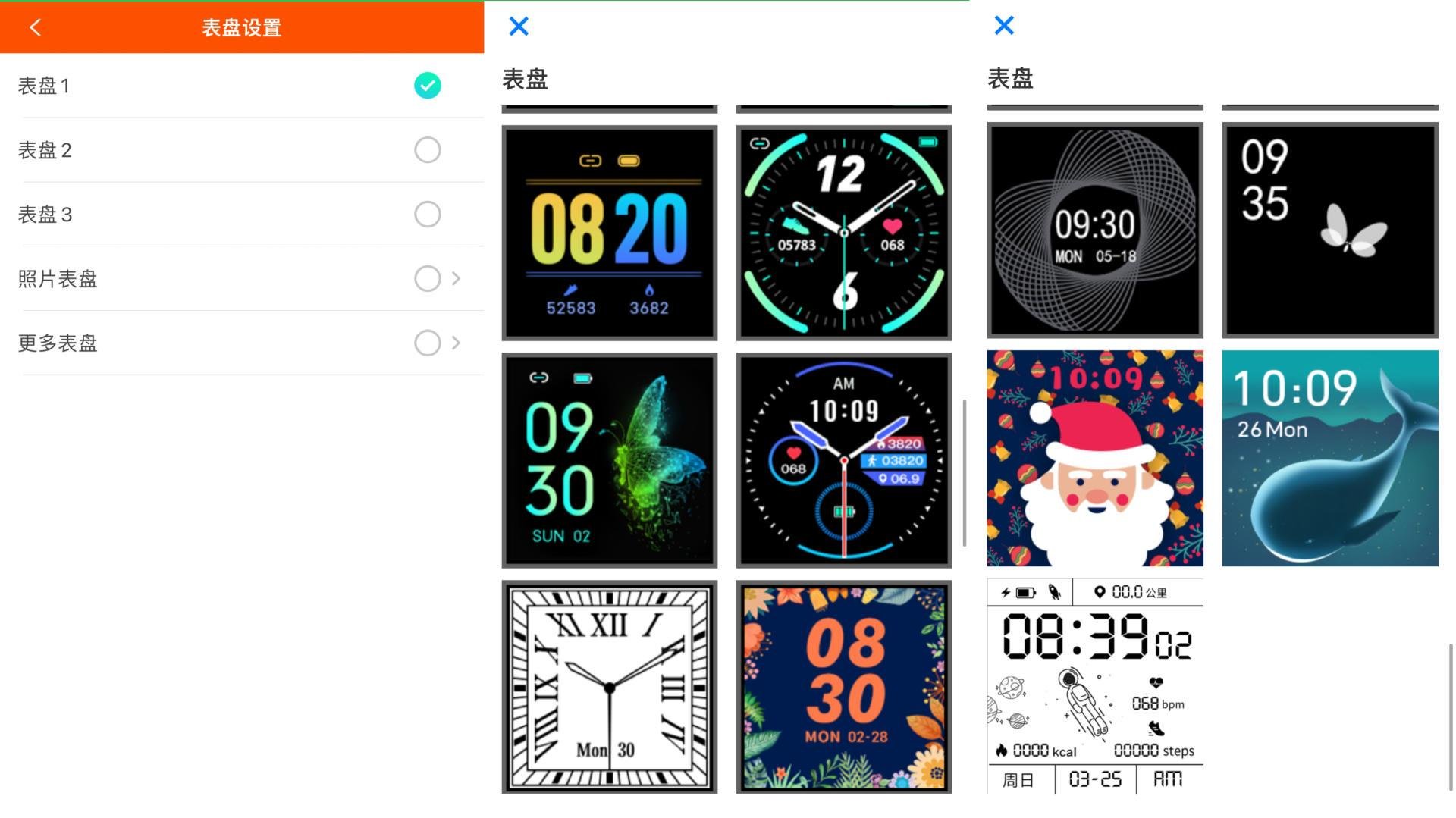Choose the wireframe 09:30 MON face

pyautogui.click(x=1094, y=230)
